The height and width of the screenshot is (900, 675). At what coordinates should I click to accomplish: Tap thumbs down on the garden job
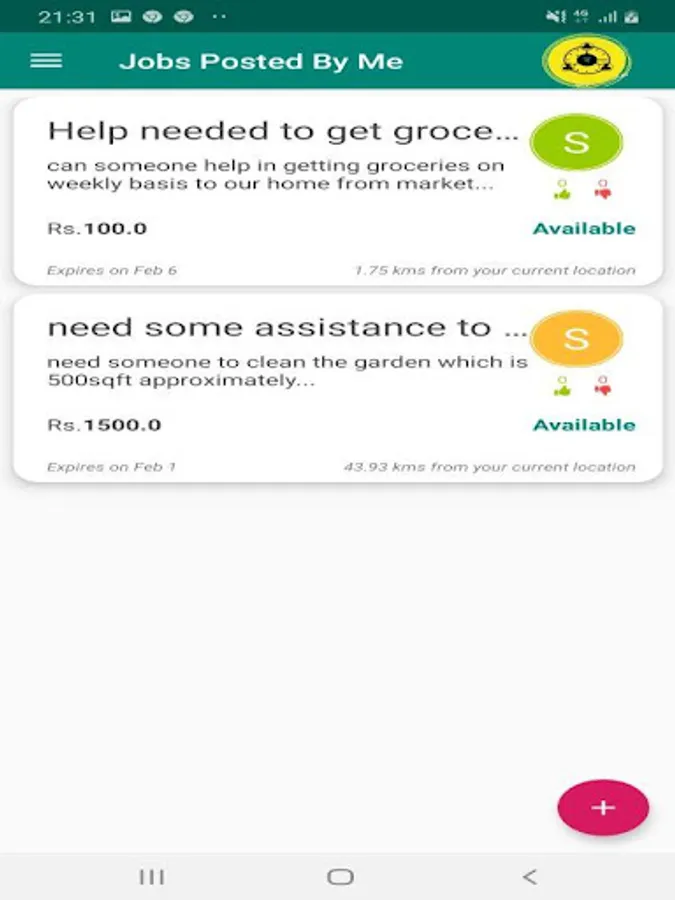point(602,385)
